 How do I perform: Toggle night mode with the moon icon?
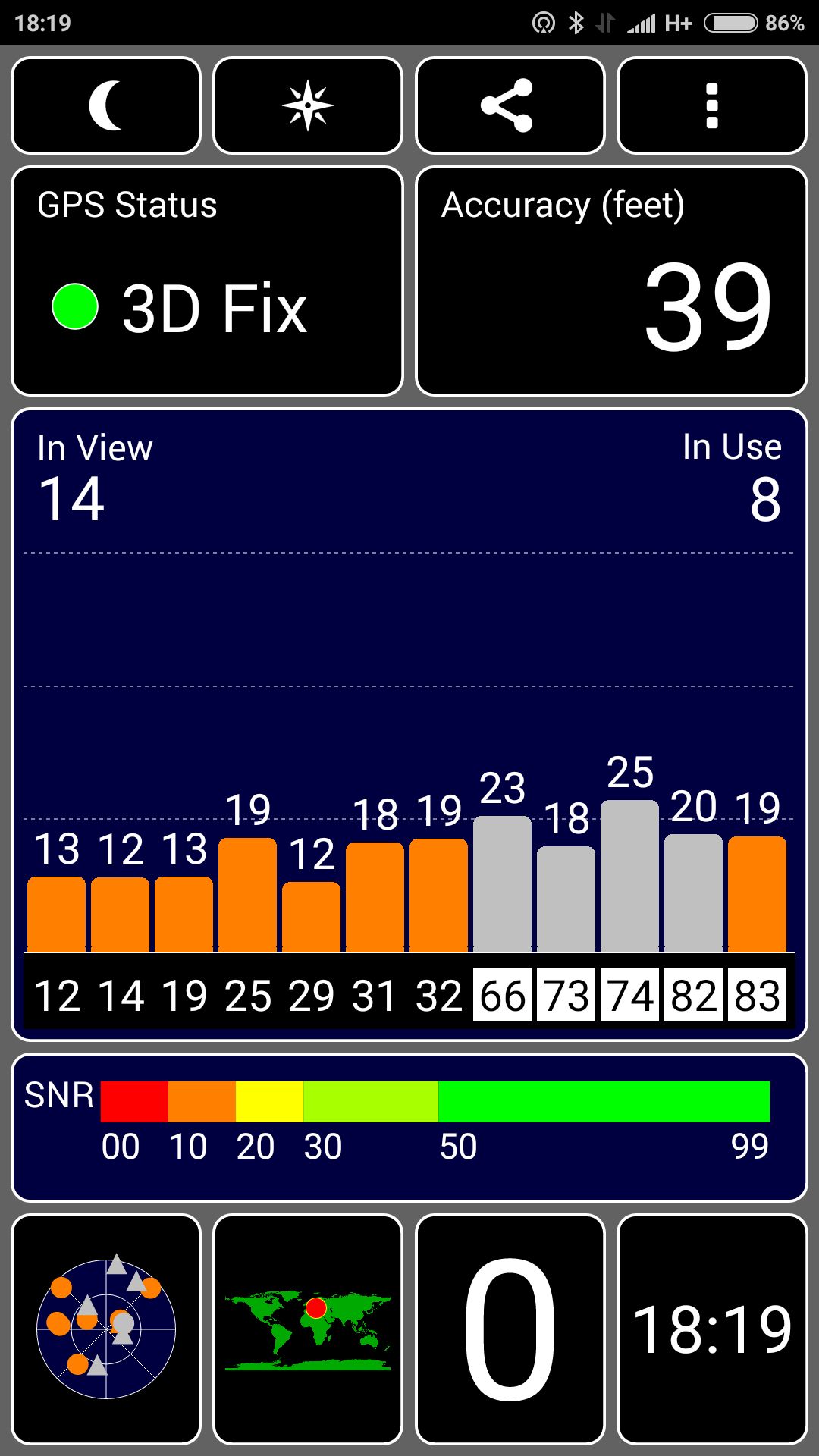pyautogui.click(x=106, y=105)
